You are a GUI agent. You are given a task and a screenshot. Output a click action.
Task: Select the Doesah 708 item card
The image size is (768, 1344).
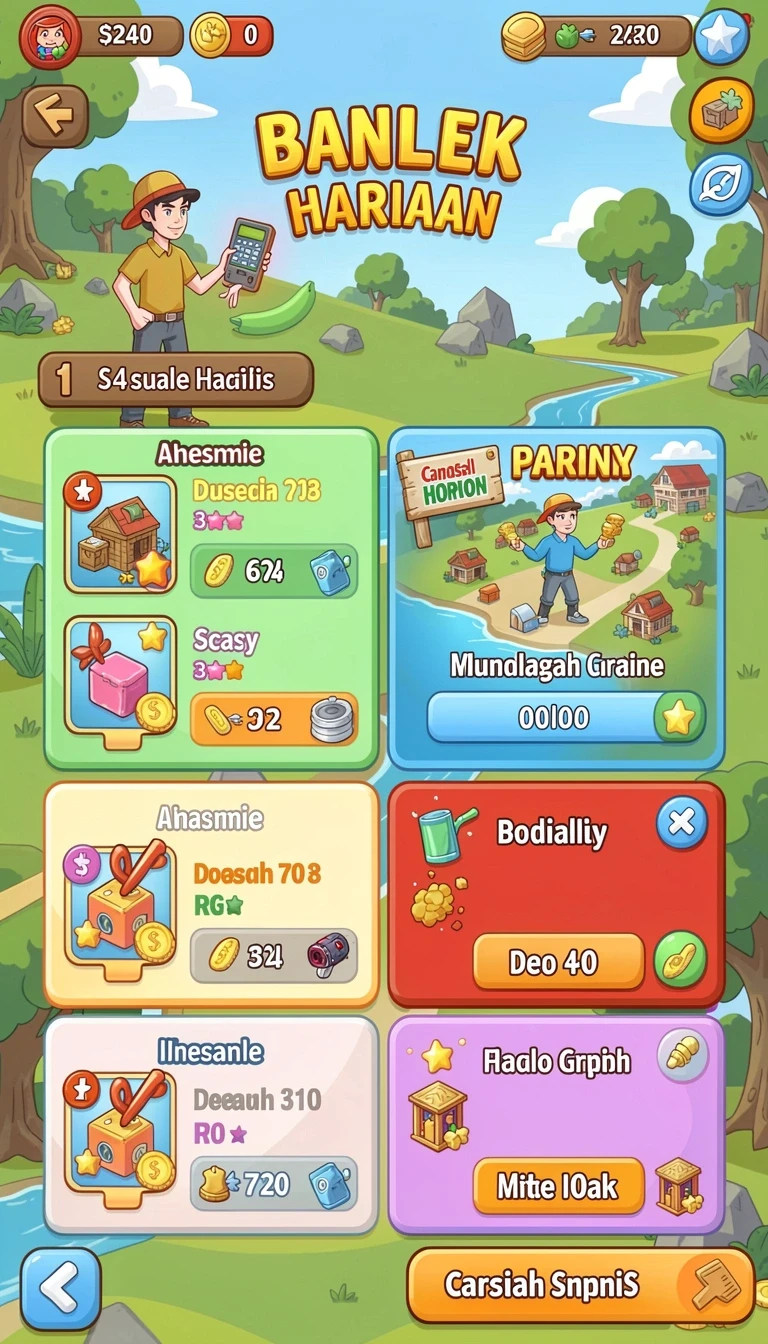[x=211, y=895]
